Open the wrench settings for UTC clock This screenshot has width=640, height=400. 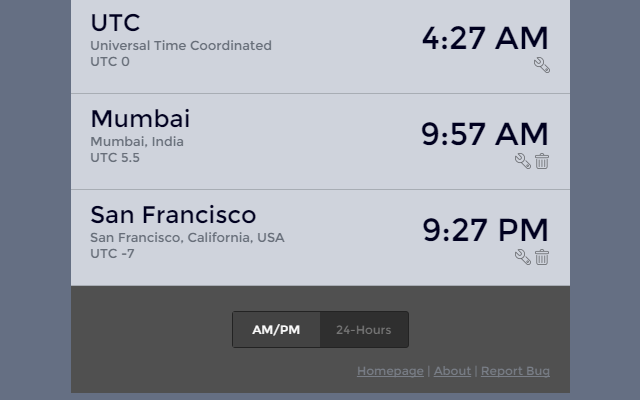point(542,65)
